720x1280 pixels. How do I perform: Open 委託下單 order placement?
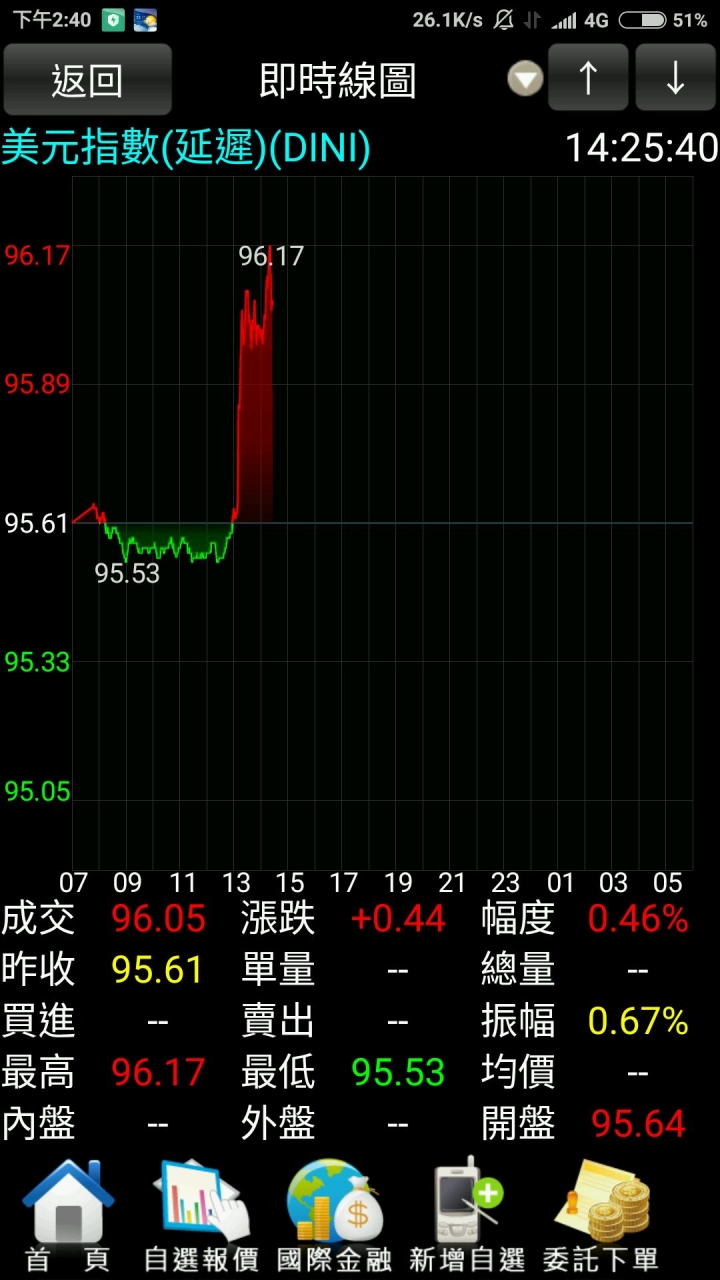(601, 1216)
